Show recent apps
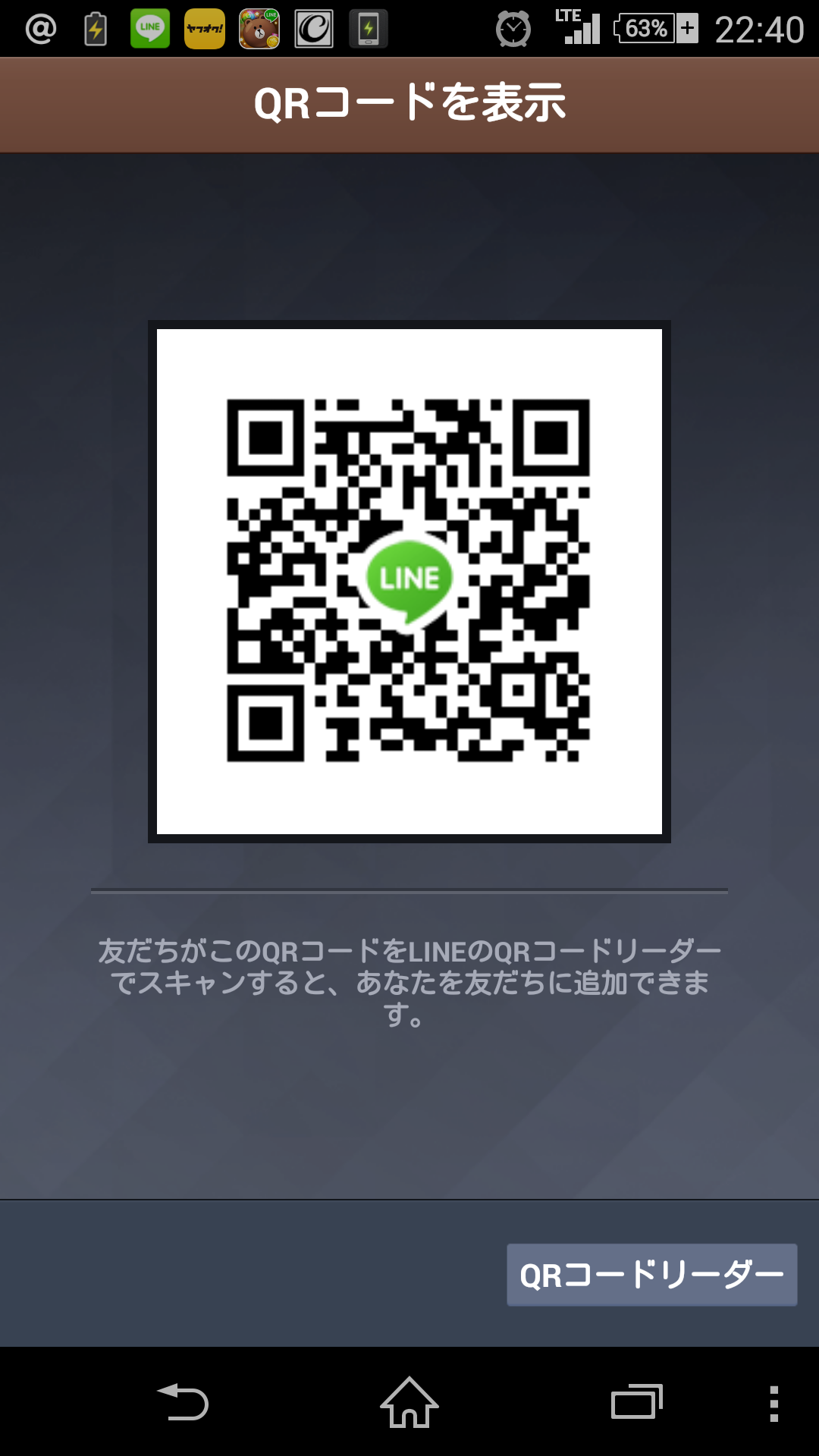The image size is (819, 1456). (x=636, y=1402)
